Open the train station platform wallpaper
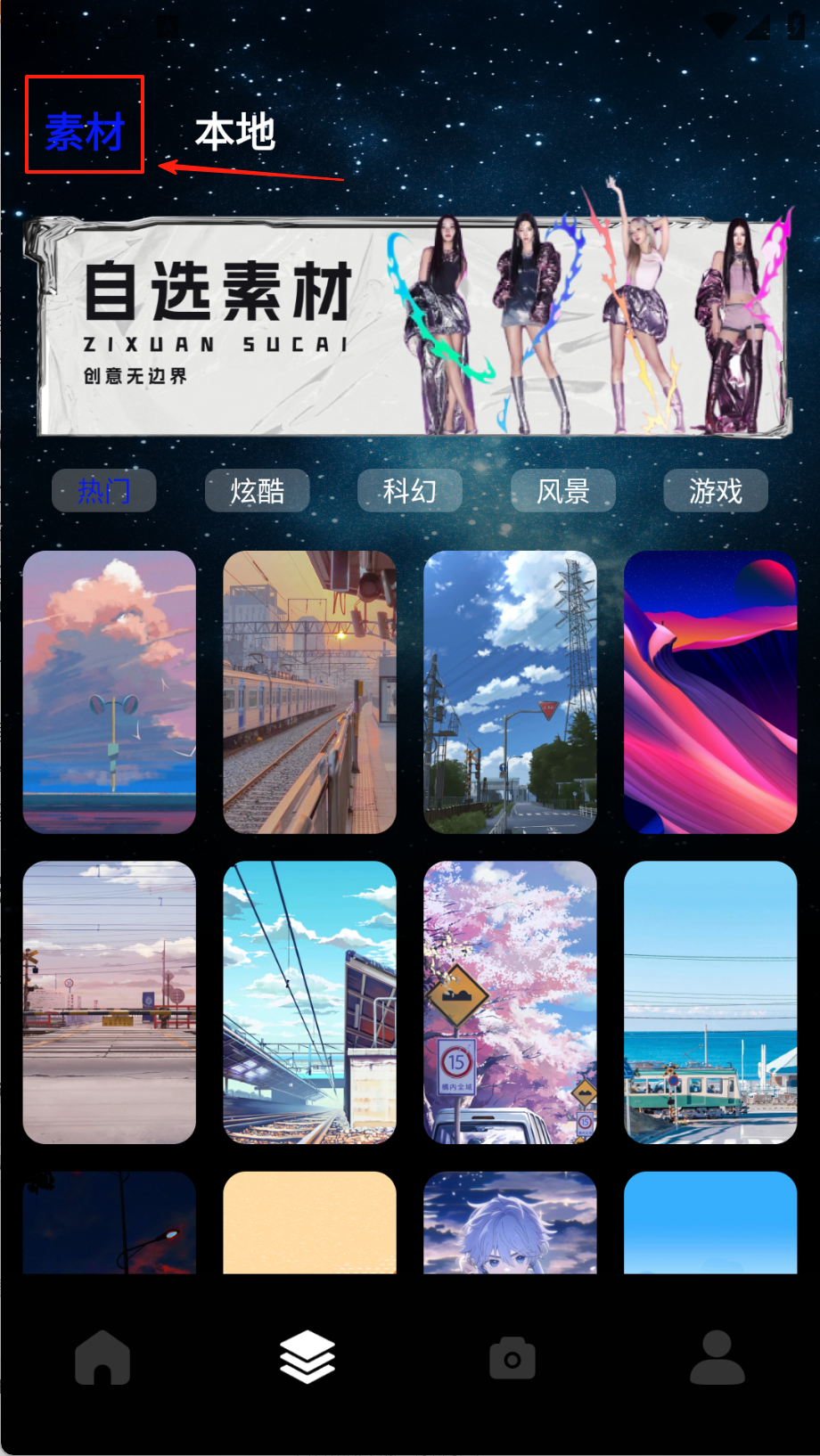The width and height of the screenshot is (820, 1456). click(x=309, y=691)
